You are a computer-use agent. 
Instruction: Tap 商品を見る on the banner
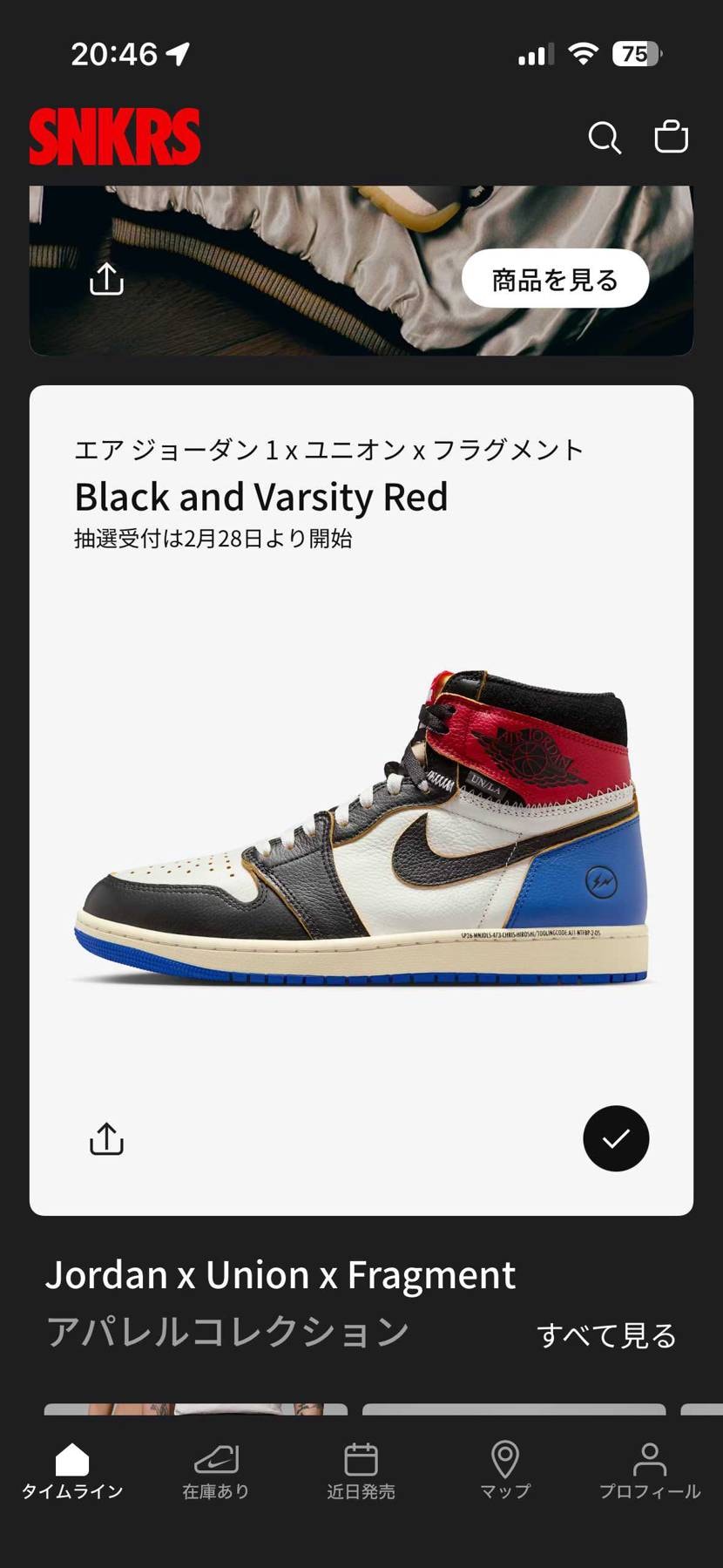click(553, 279)
